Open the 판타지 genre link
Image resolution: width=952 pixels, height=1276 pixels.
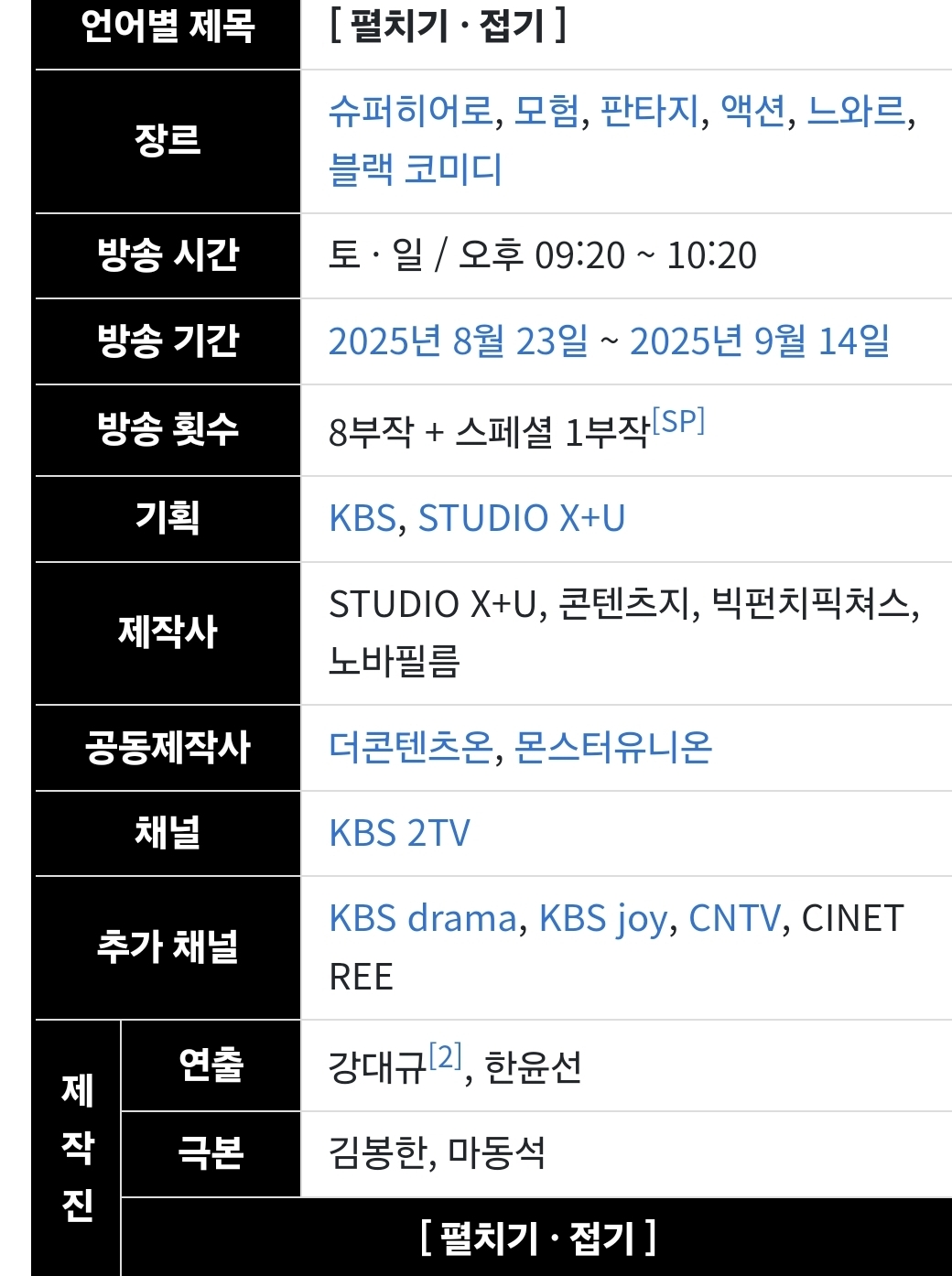pyautogui.click(x=650, y=112)
